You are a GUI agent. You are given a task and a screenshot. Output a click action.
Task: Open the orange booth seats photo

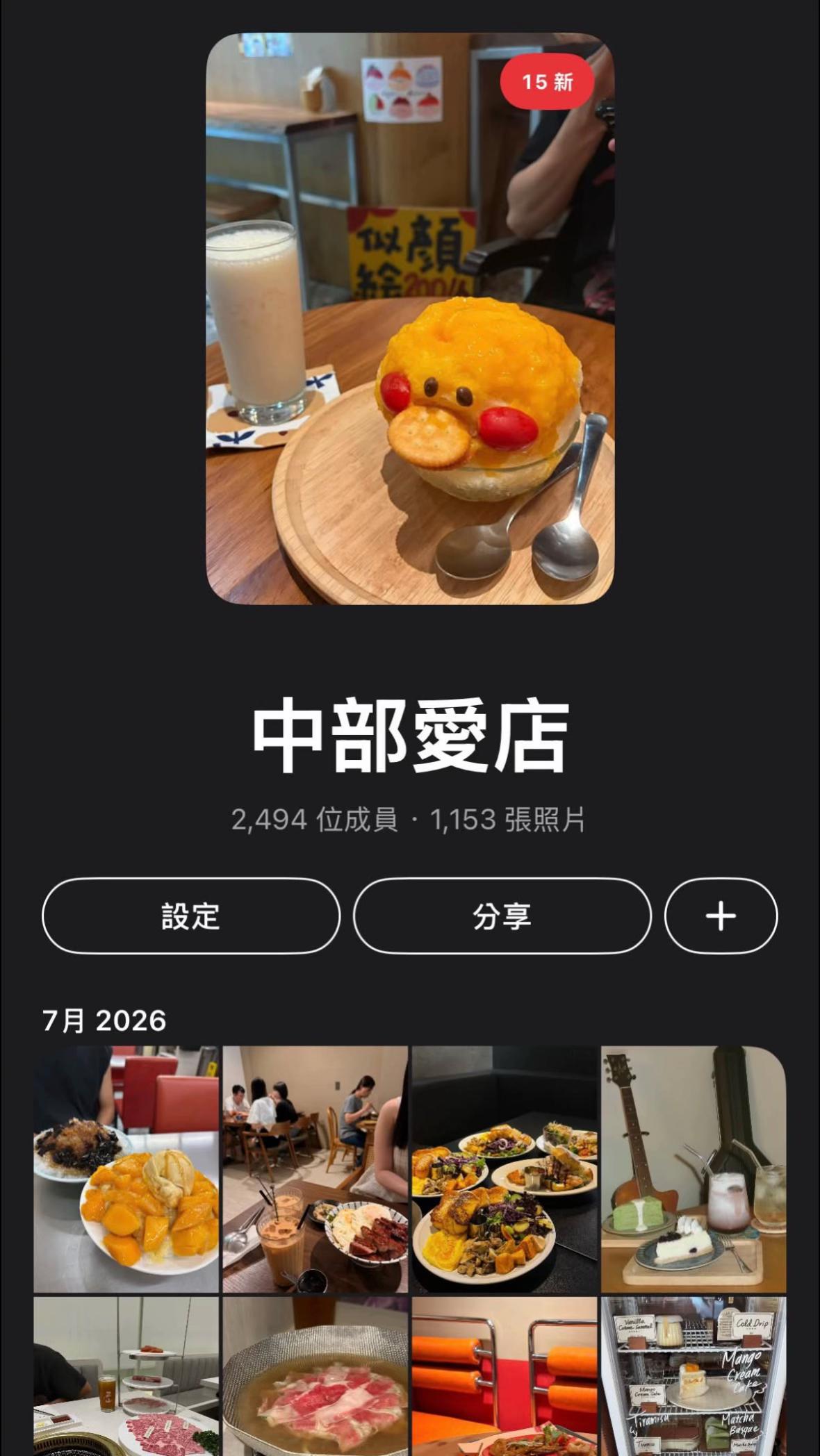(505, 1376)
